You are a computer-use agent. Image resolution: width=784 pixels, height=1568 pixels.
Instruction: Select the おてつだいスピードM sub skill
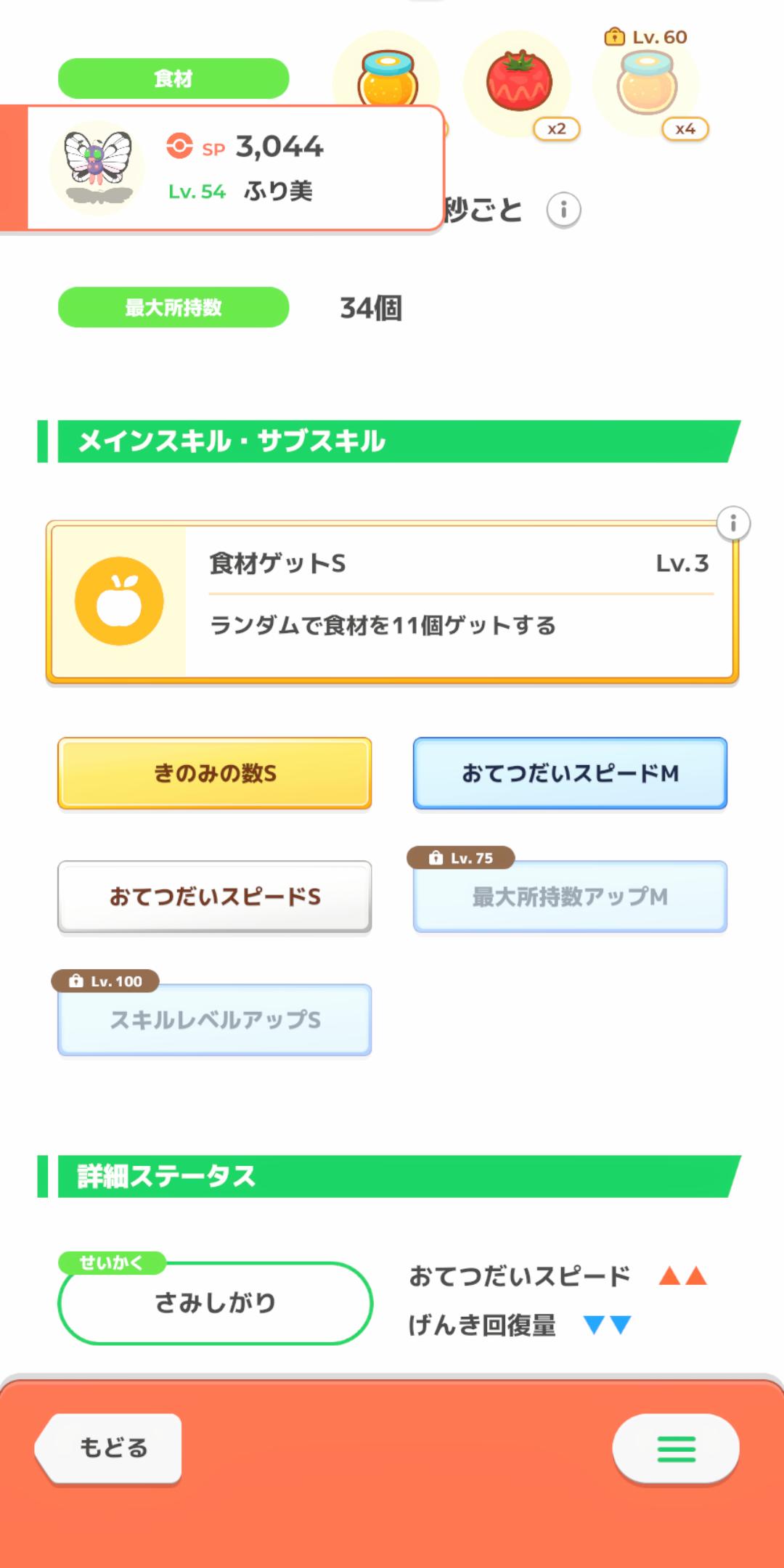(570, 773)
